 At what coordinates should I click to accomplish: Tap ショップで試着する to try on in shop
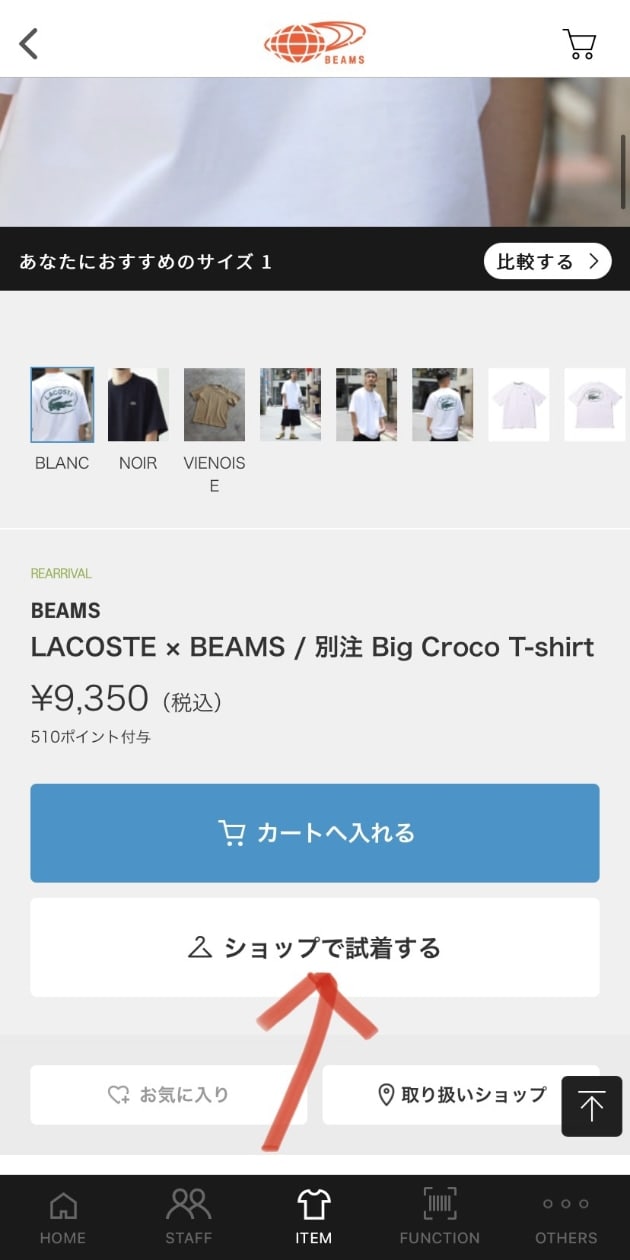point(314,947)
